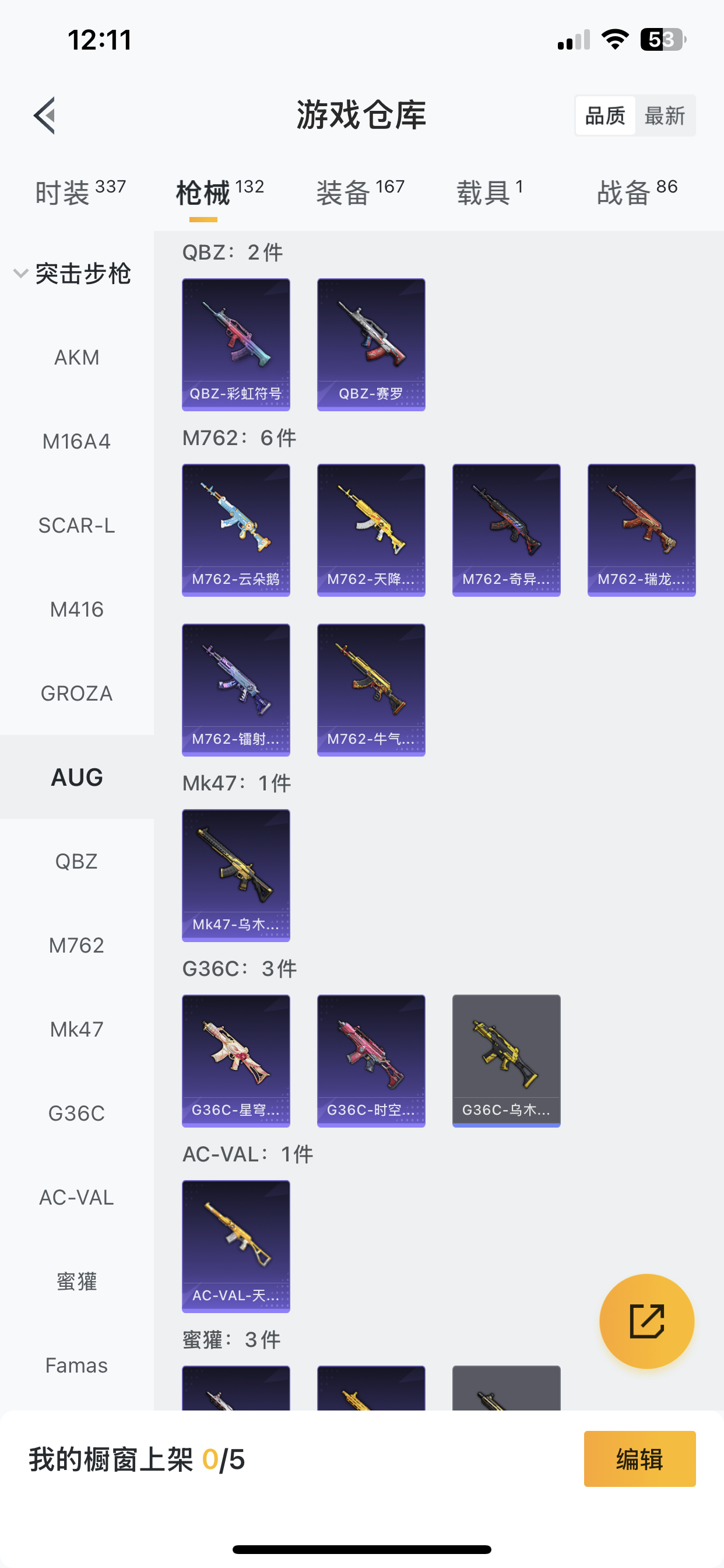Switch to the 时装 tab
Screen dimensions: 724x1568
[80, 192]
